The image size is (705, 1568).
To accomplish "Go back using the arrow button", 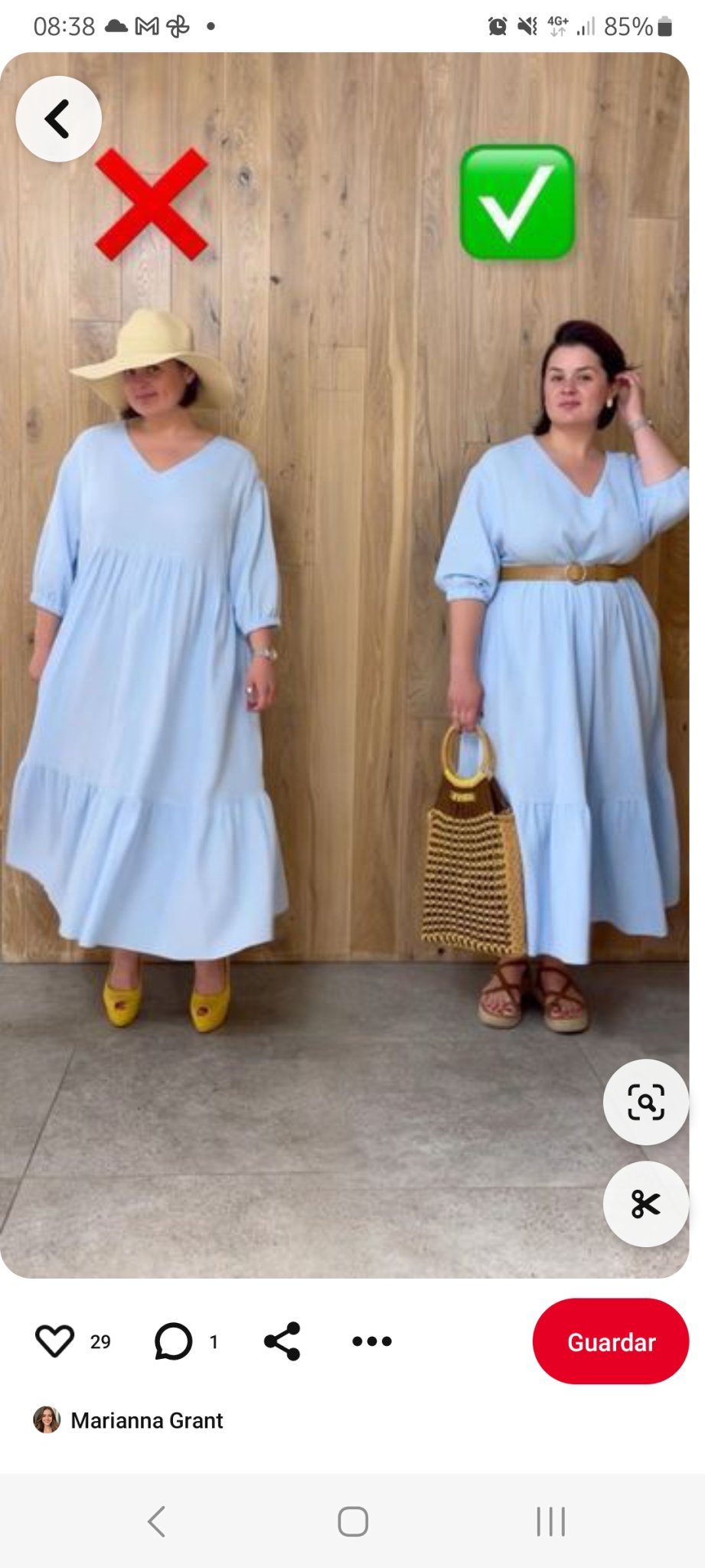I will (58, 119).
